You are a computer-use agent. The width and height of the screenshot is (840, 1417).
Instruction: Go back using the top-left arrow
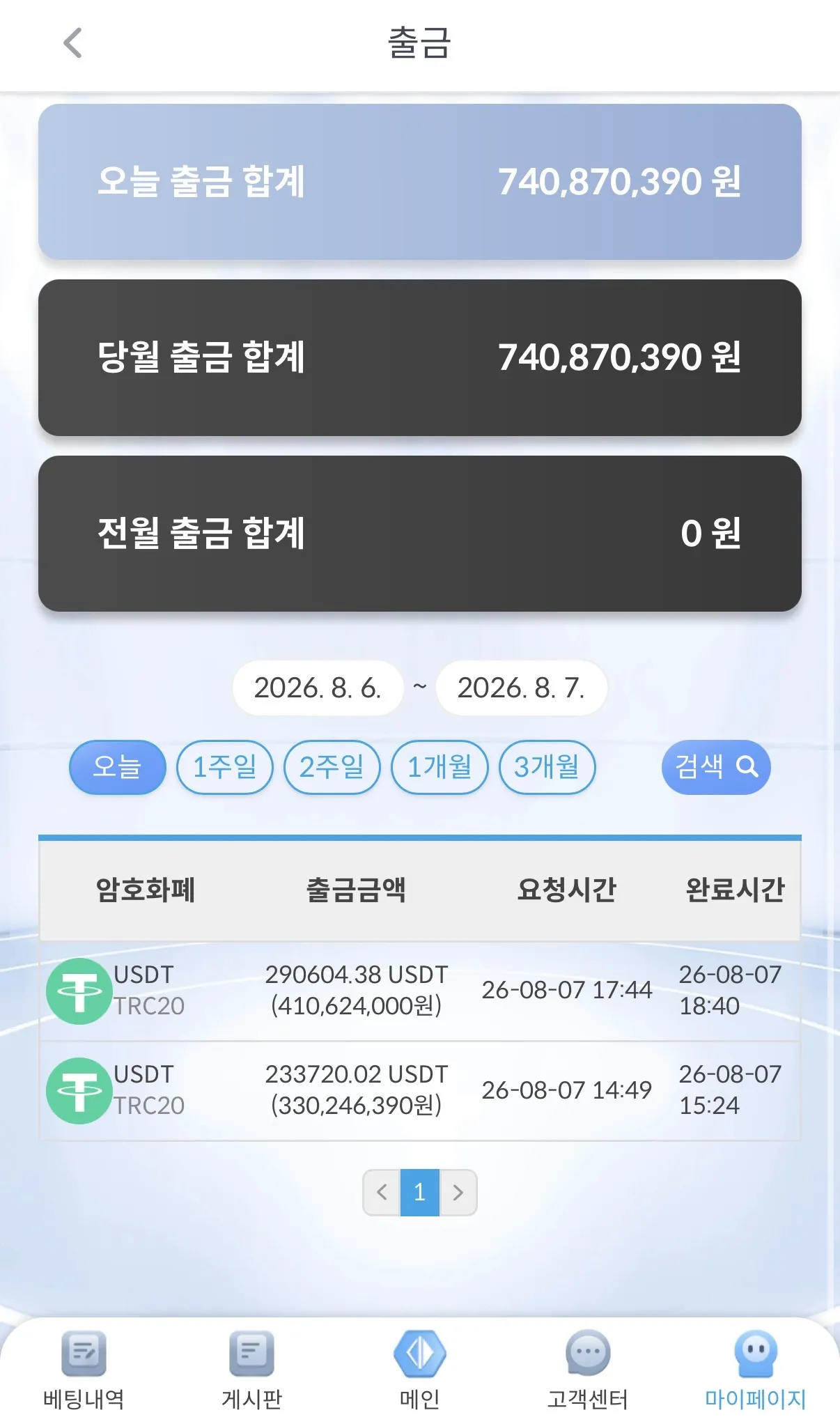coord(72,43)
